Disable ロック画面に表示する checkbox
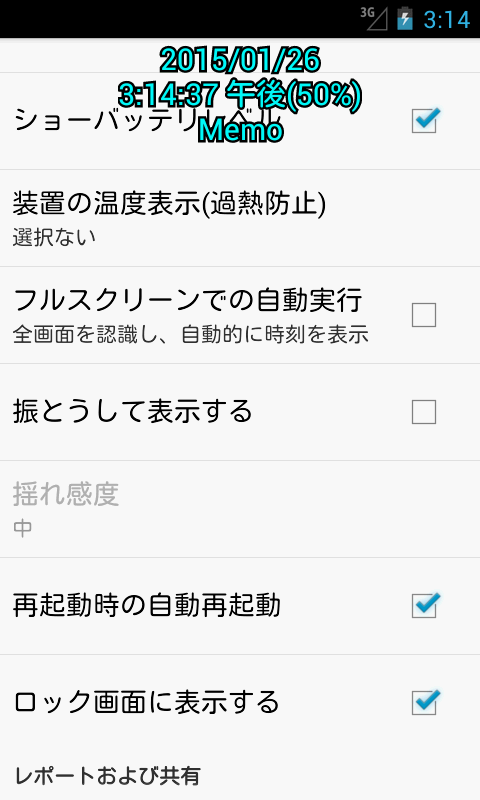480x800 pixels. click(424, 703)
